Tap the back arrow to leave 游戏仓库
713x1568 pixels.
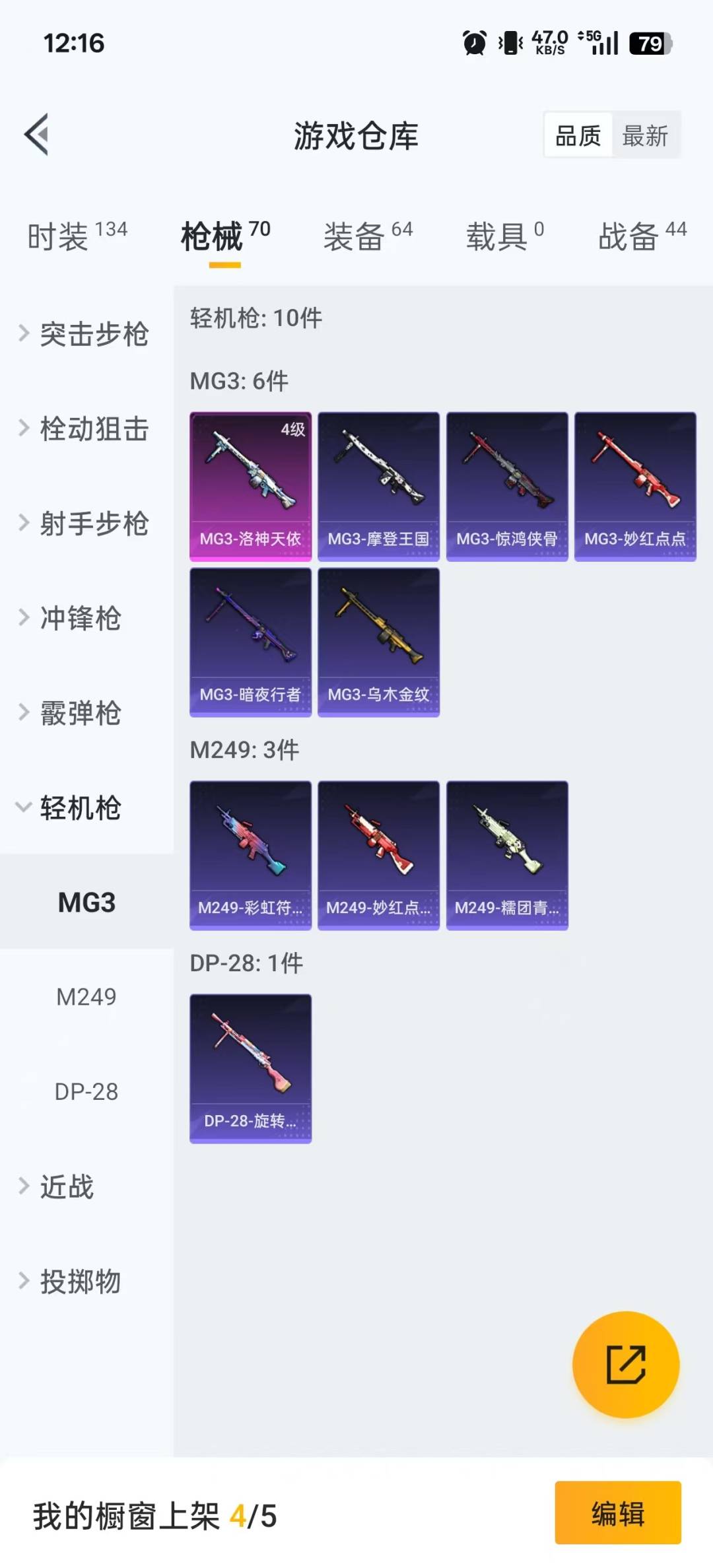(38, 135)
